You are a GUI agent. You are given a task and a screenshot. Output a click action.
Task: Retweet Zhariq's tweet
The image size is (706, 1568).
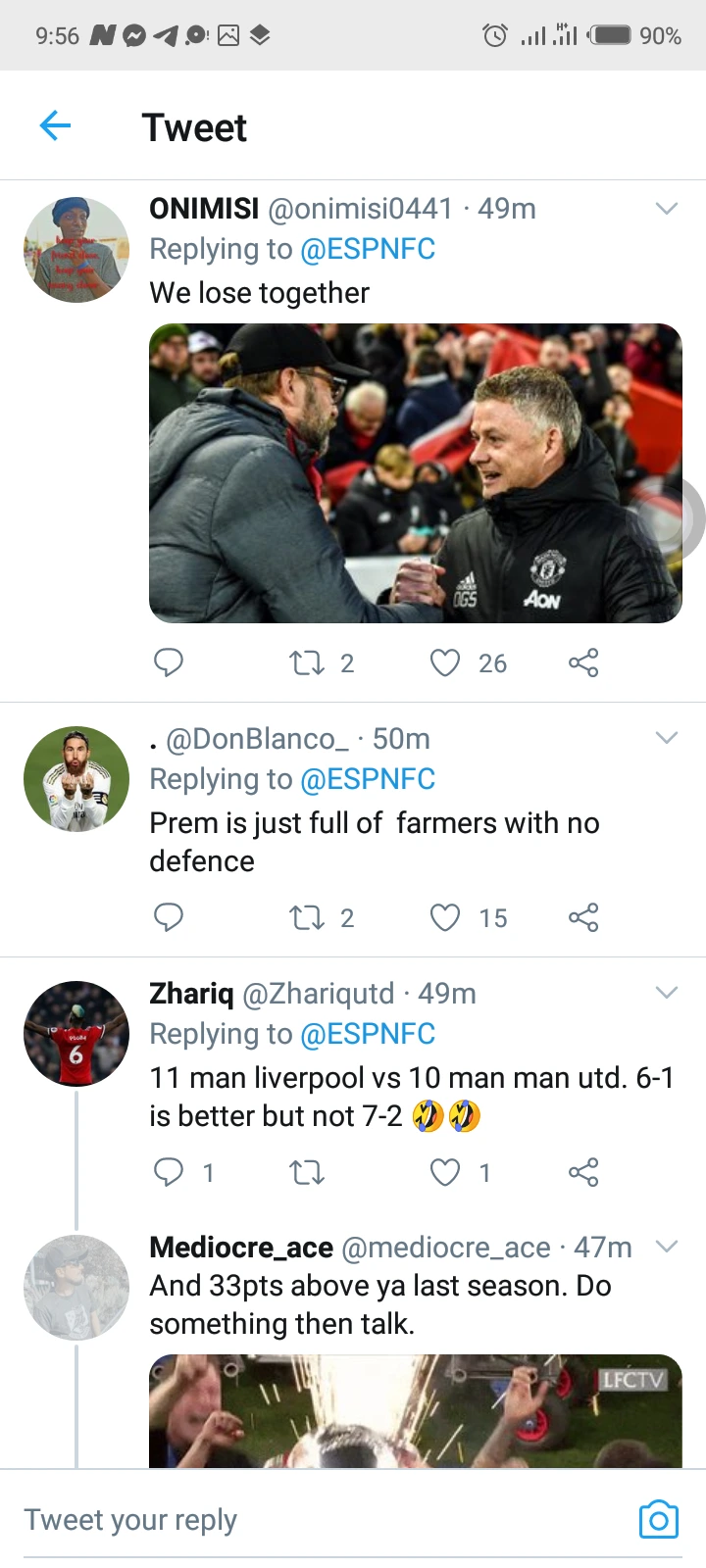(307, 1172)
